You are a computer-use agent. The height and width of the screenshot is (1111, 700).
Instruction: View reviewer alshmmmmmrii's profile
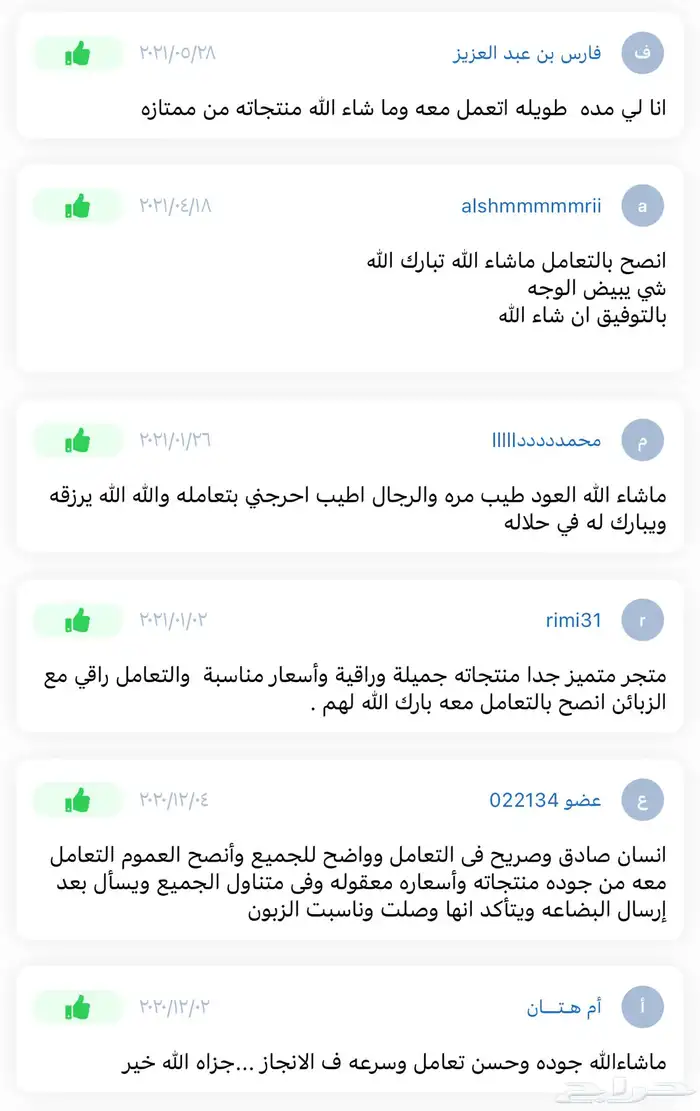tap(531, 206)
